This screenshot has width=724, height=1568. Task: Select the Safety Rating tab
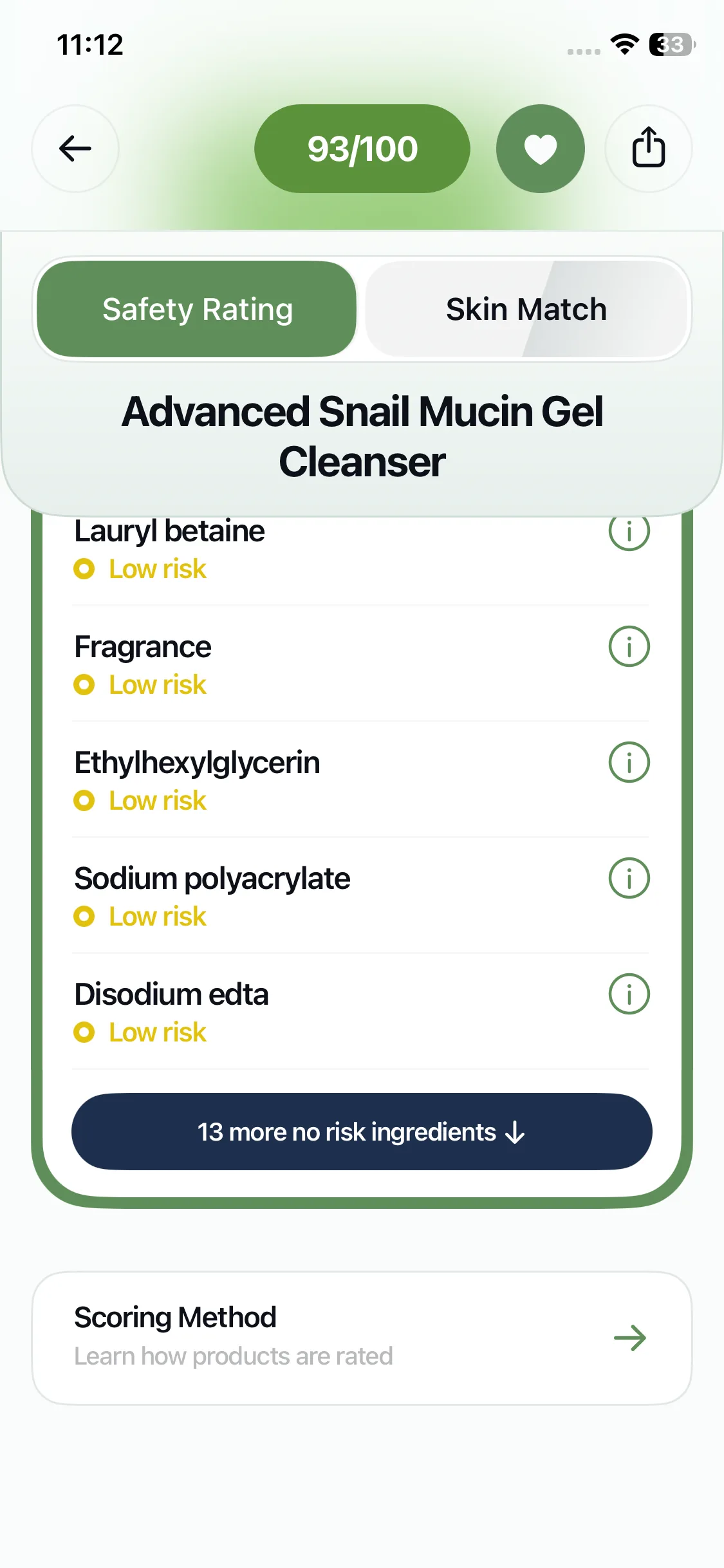click(197, 310)
